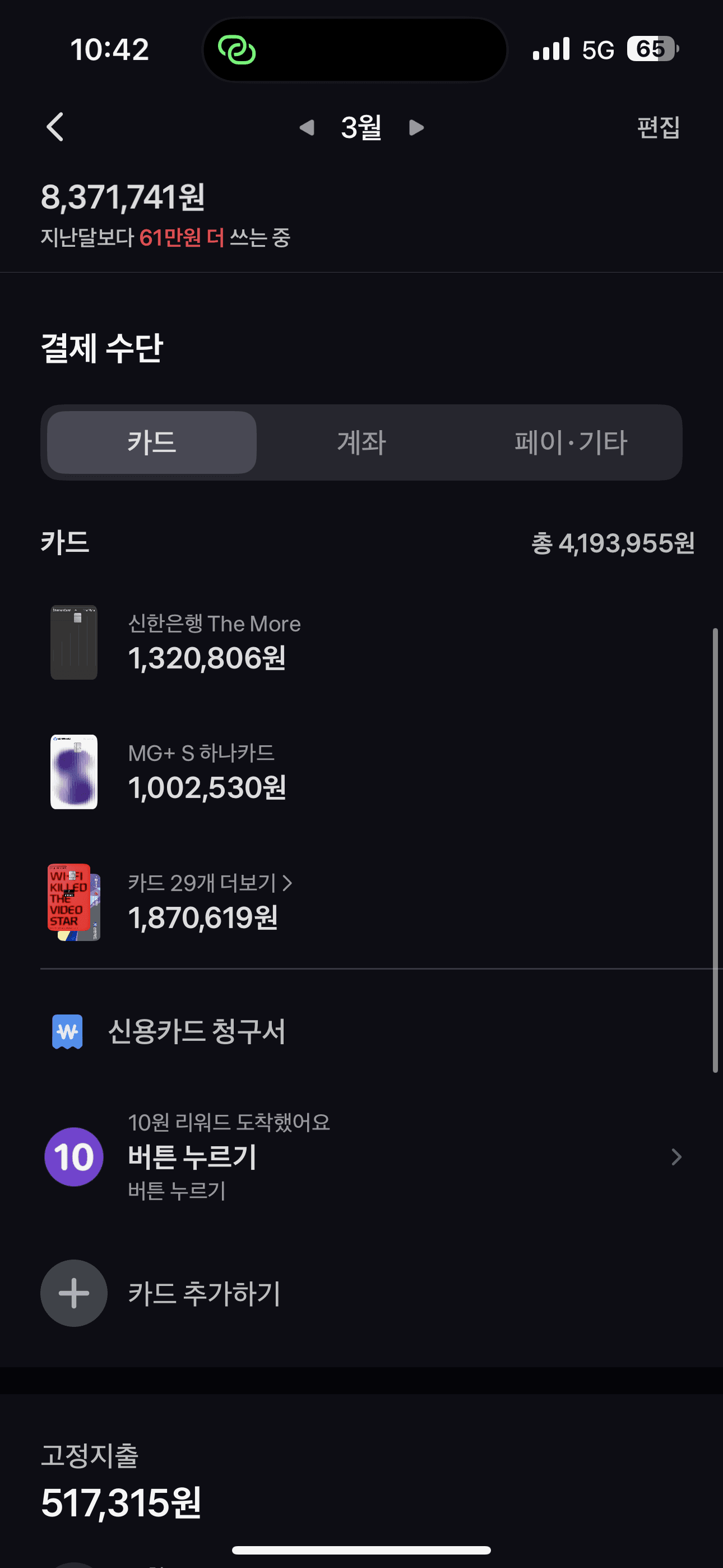Tap the next month arrow beside 3월

(416, 128)
